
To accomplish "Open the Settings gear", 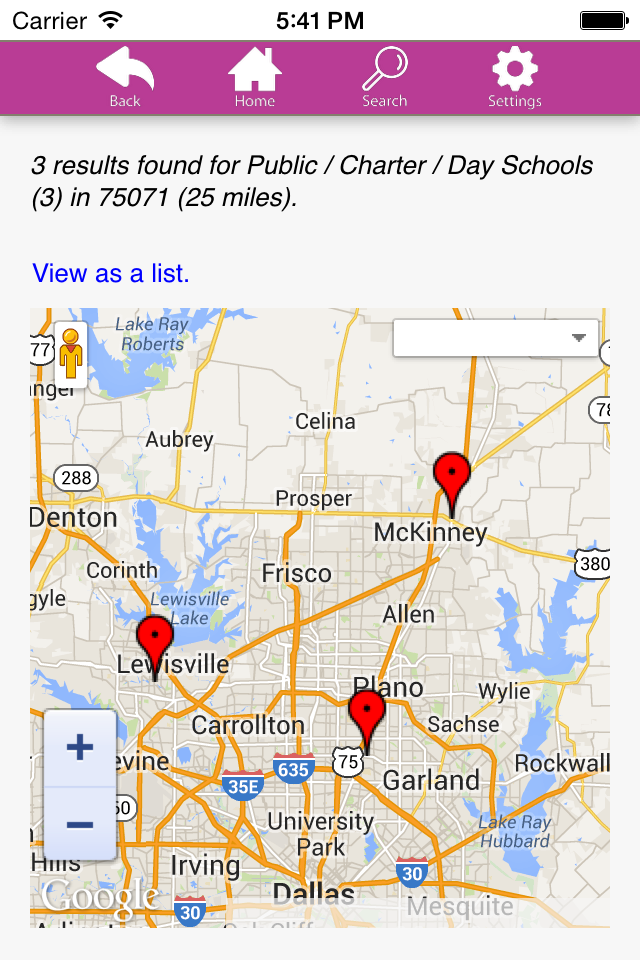I will 515,78.
